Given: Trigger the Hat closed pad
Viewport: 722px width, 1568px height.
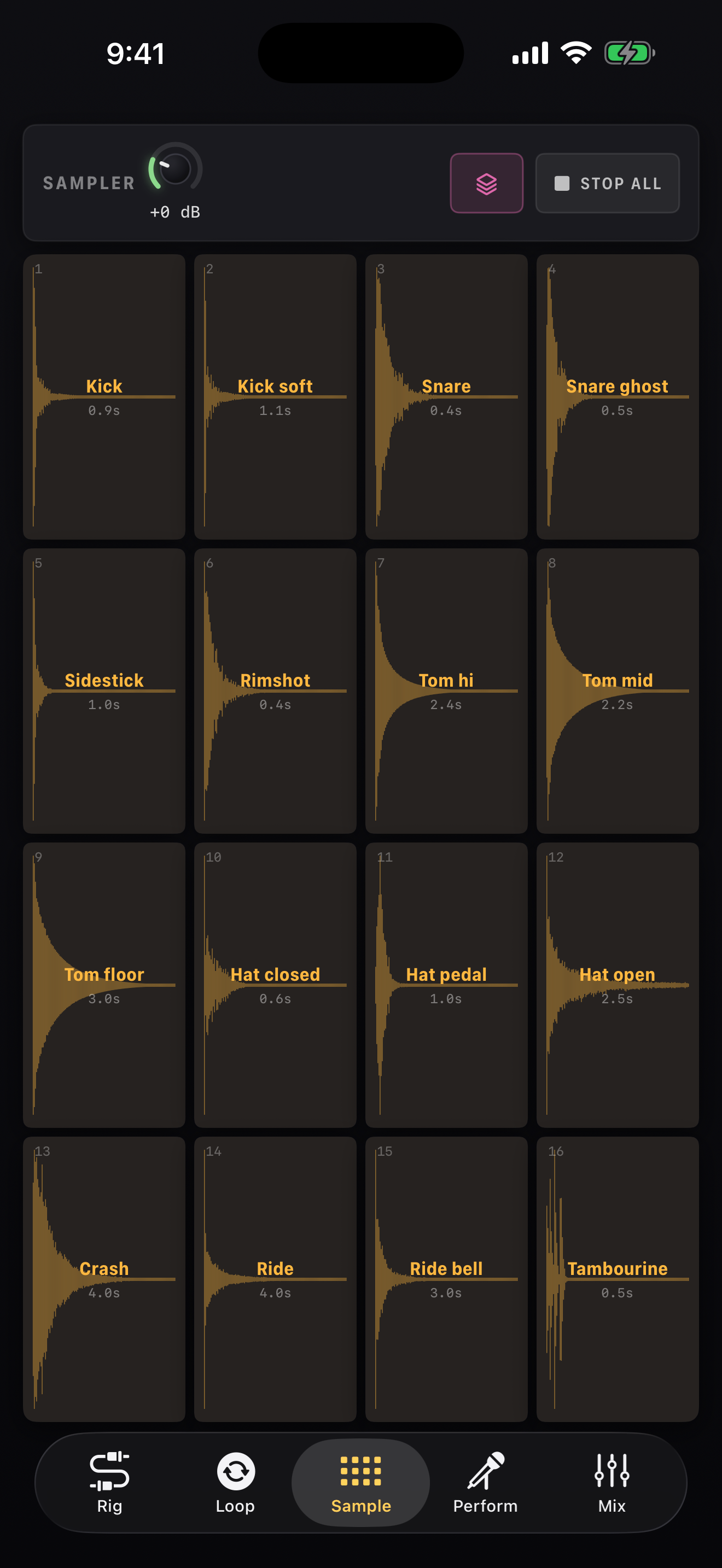Looking at the screenshot, I should point(275,985).
